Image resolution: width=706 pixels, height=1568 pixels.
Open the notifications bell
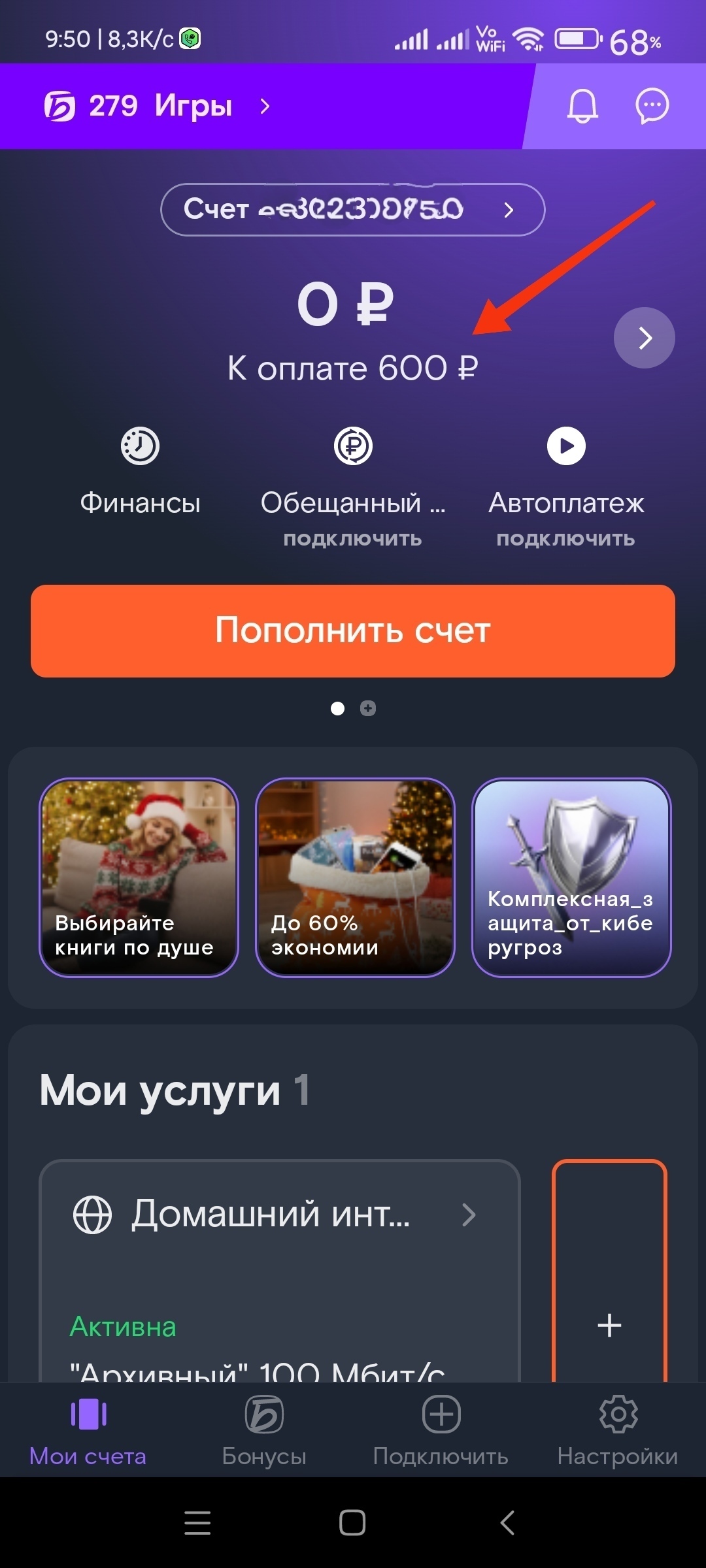[582, 106]
